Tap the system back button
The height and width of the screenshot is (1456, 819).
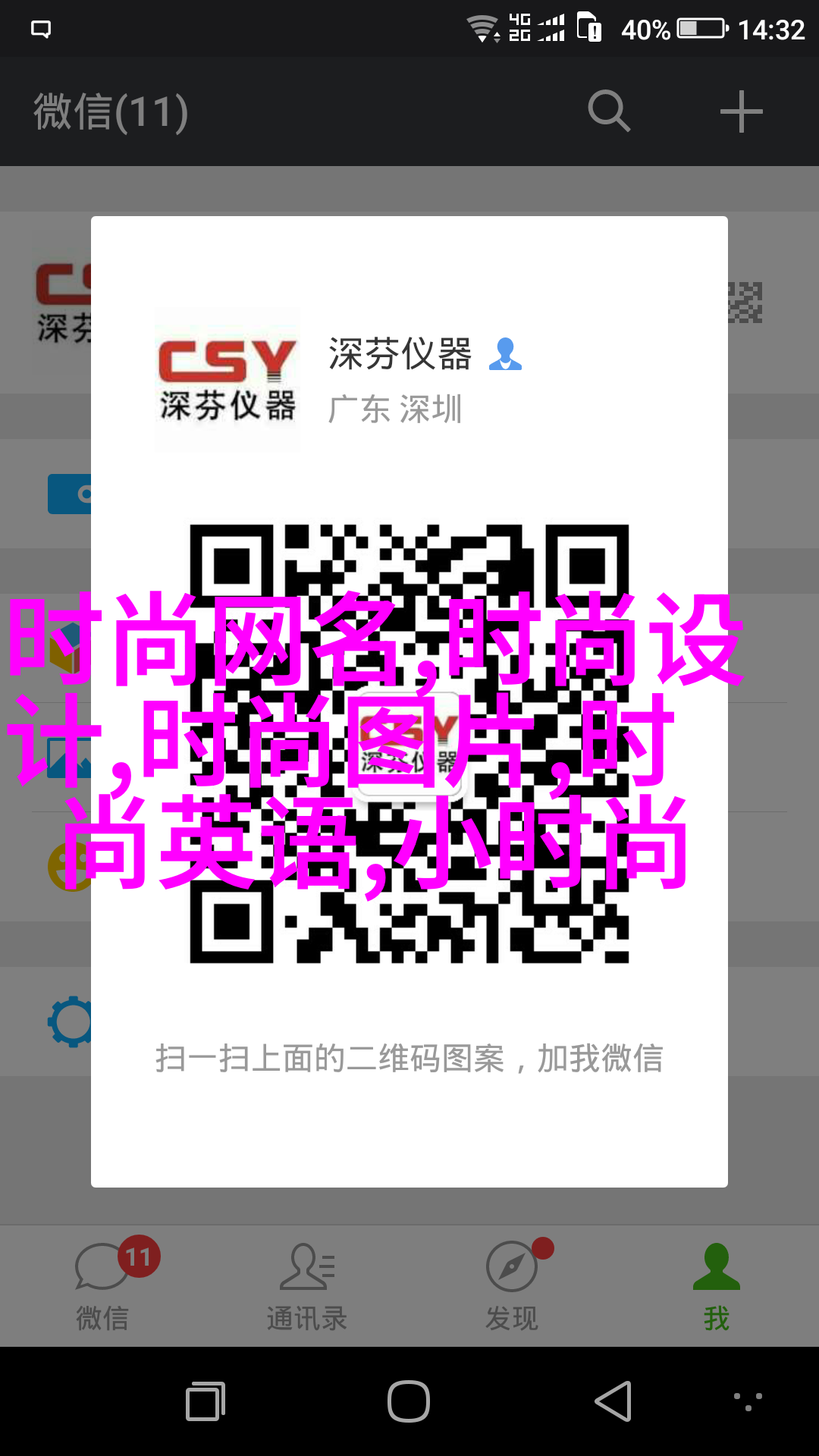pyautogui.click(x=613, y=1401)
